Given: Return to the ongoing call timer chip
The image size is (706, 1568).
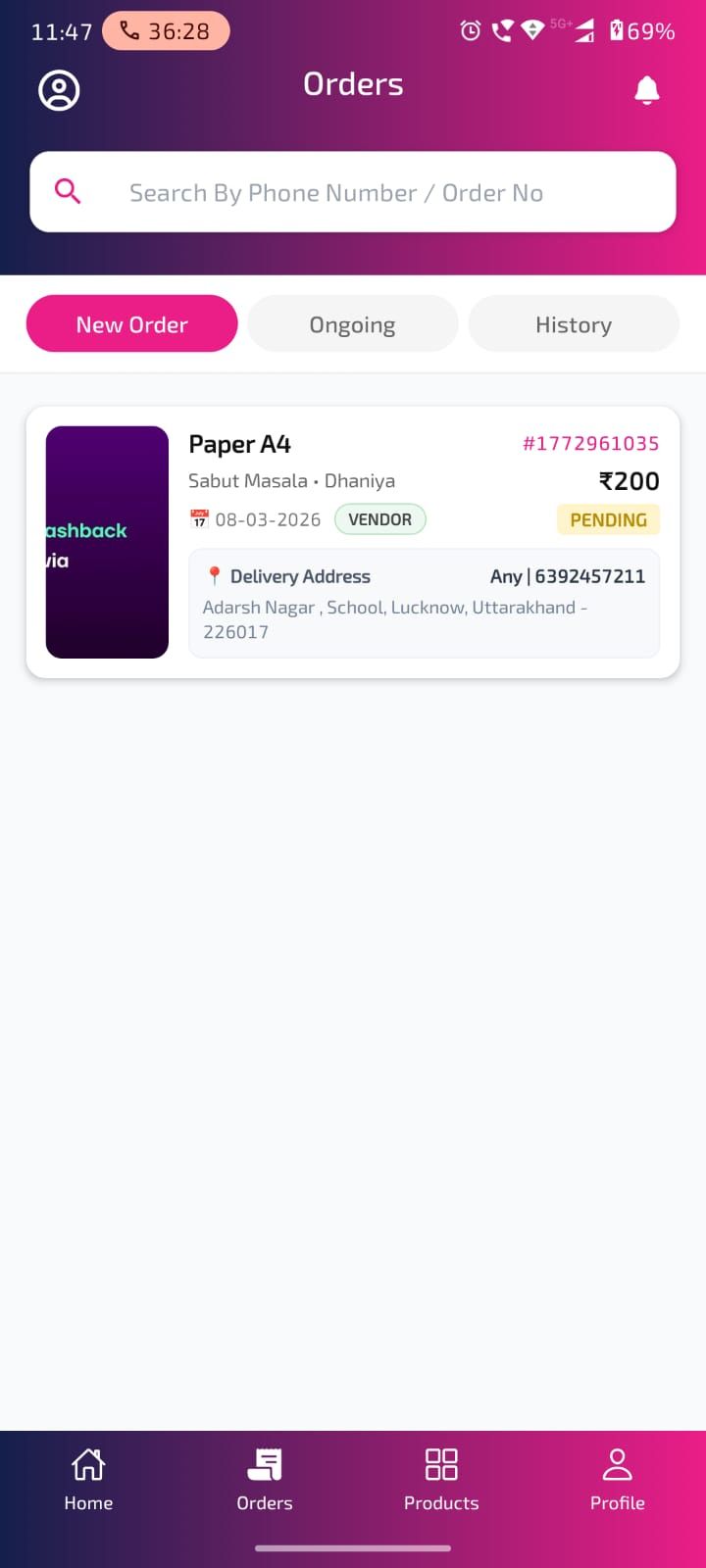Looking at the screenshot, I should point(166,31).
